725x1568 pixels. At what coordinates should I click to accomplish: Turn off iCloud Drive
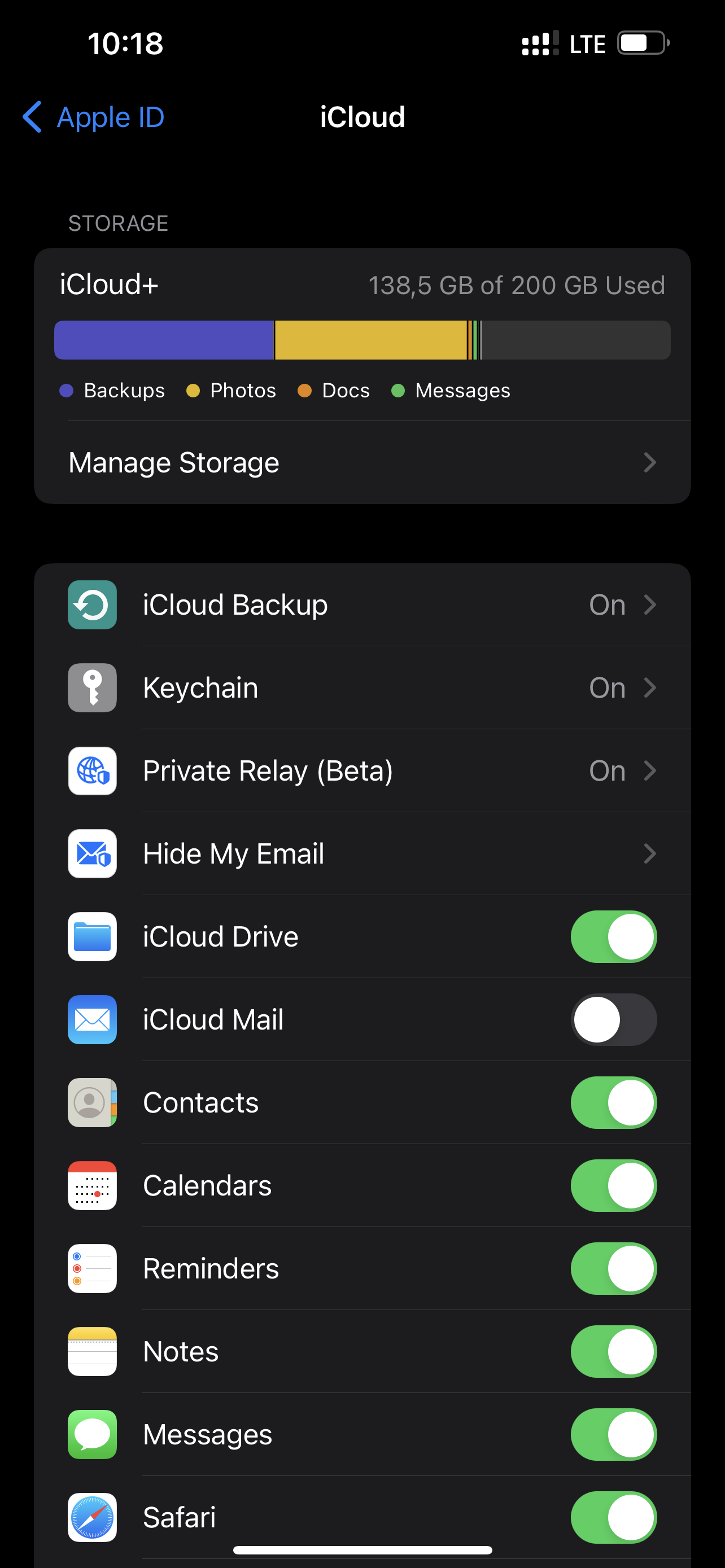tap(613, 937)
